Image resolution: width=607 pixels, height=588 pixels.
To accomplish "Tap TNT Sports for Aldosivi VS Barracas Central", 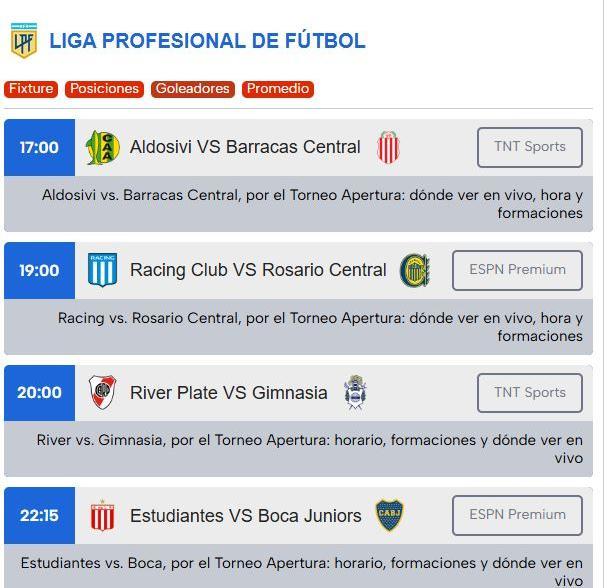I will 529,147.
